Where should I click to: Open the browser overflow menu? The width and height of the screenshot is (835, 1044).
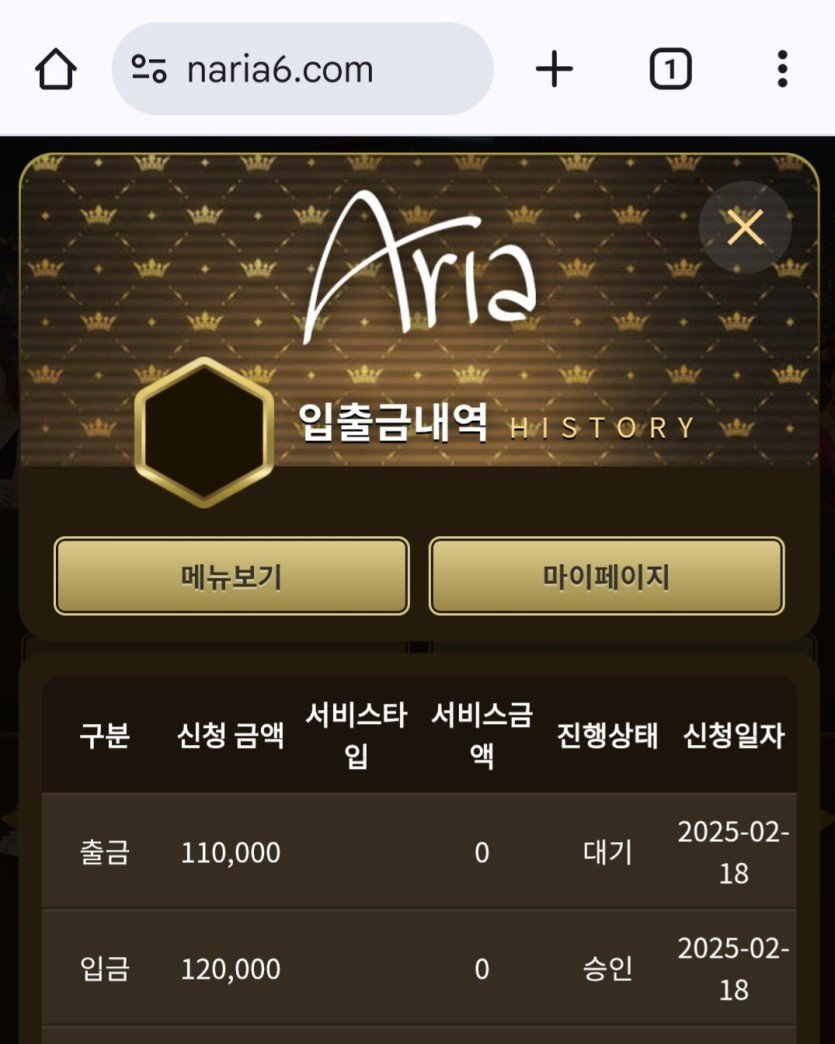(782, 70)
